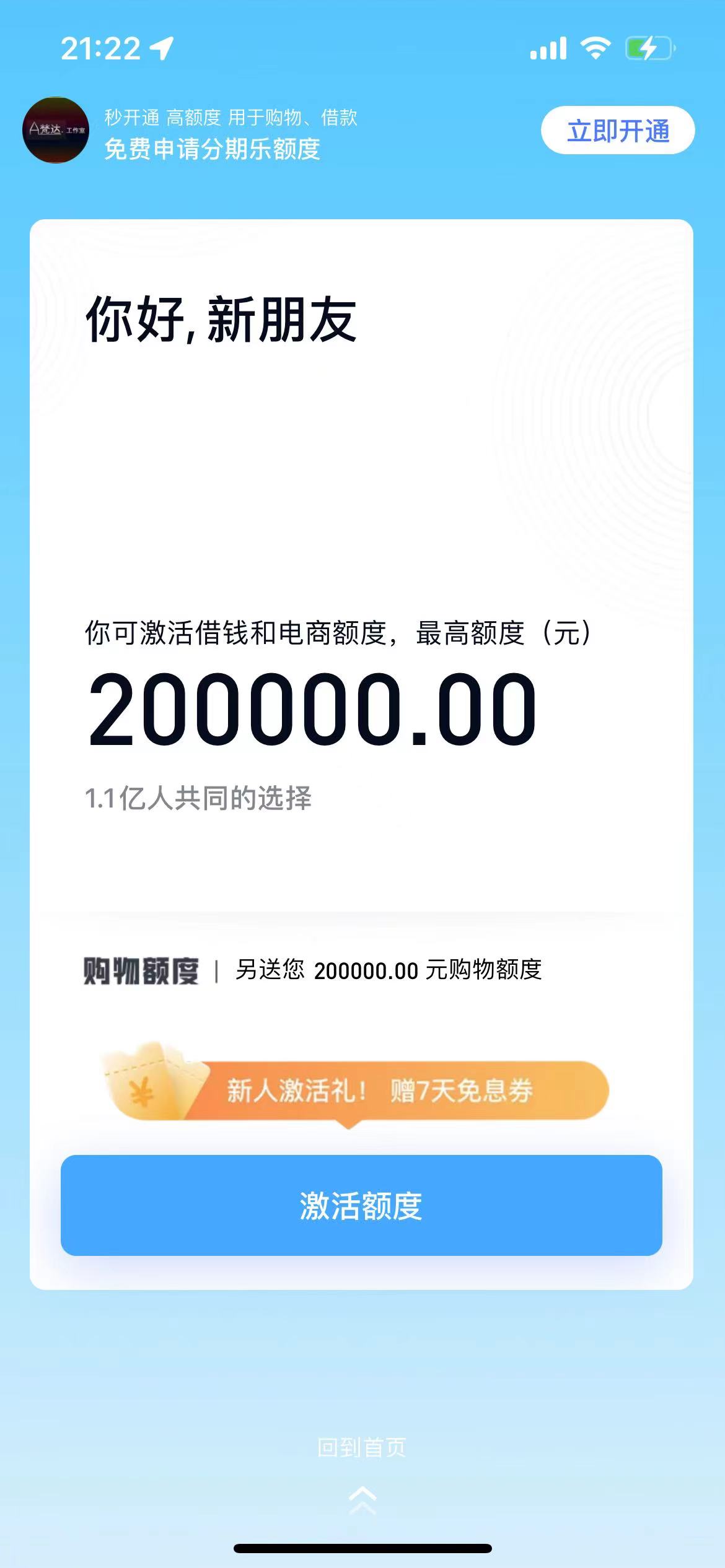Return home via 回到首页 link
Viewport: 725px width, 1568px height.
[x=361, y=1448]
